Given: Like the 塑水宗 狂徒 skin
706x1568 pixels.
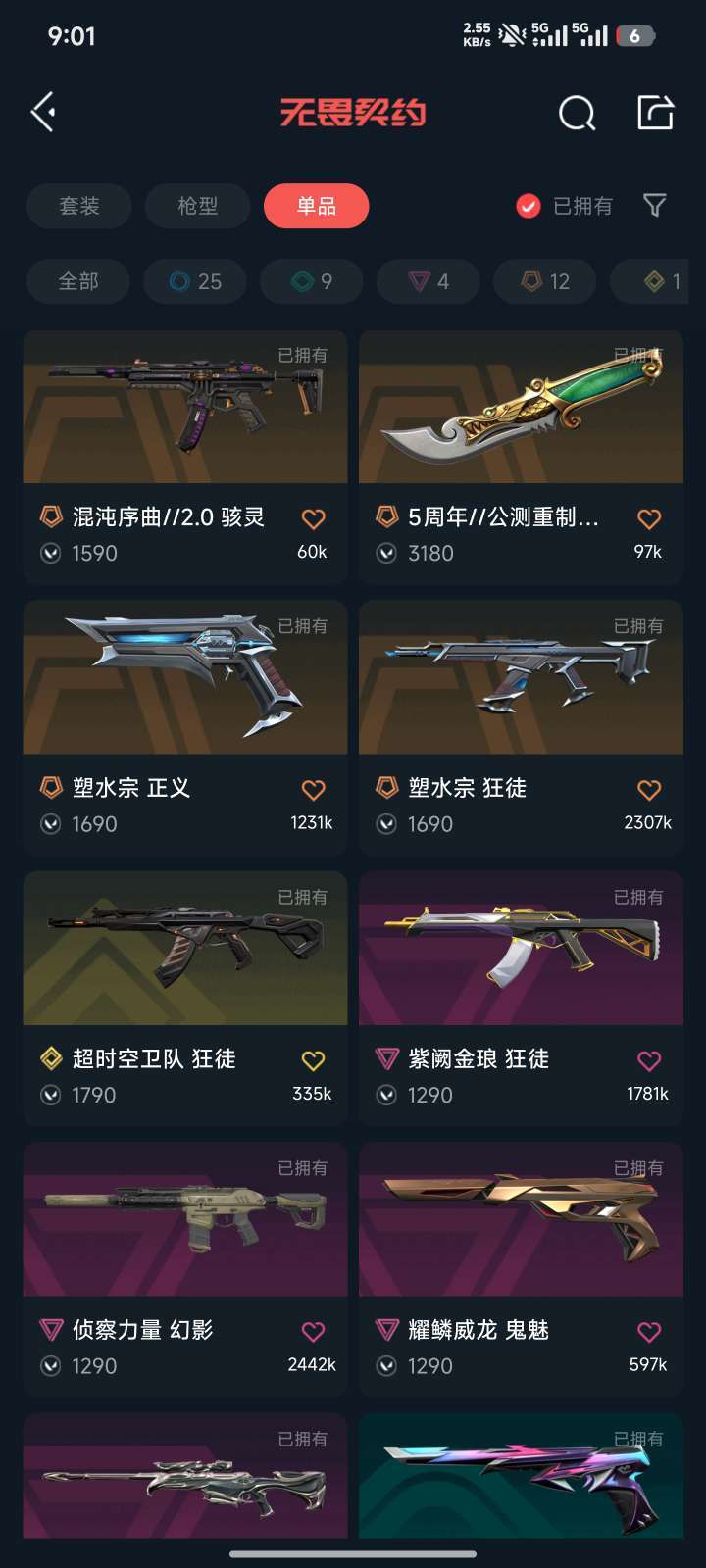Looking at the screenshot, I should (x=648, y=790).
